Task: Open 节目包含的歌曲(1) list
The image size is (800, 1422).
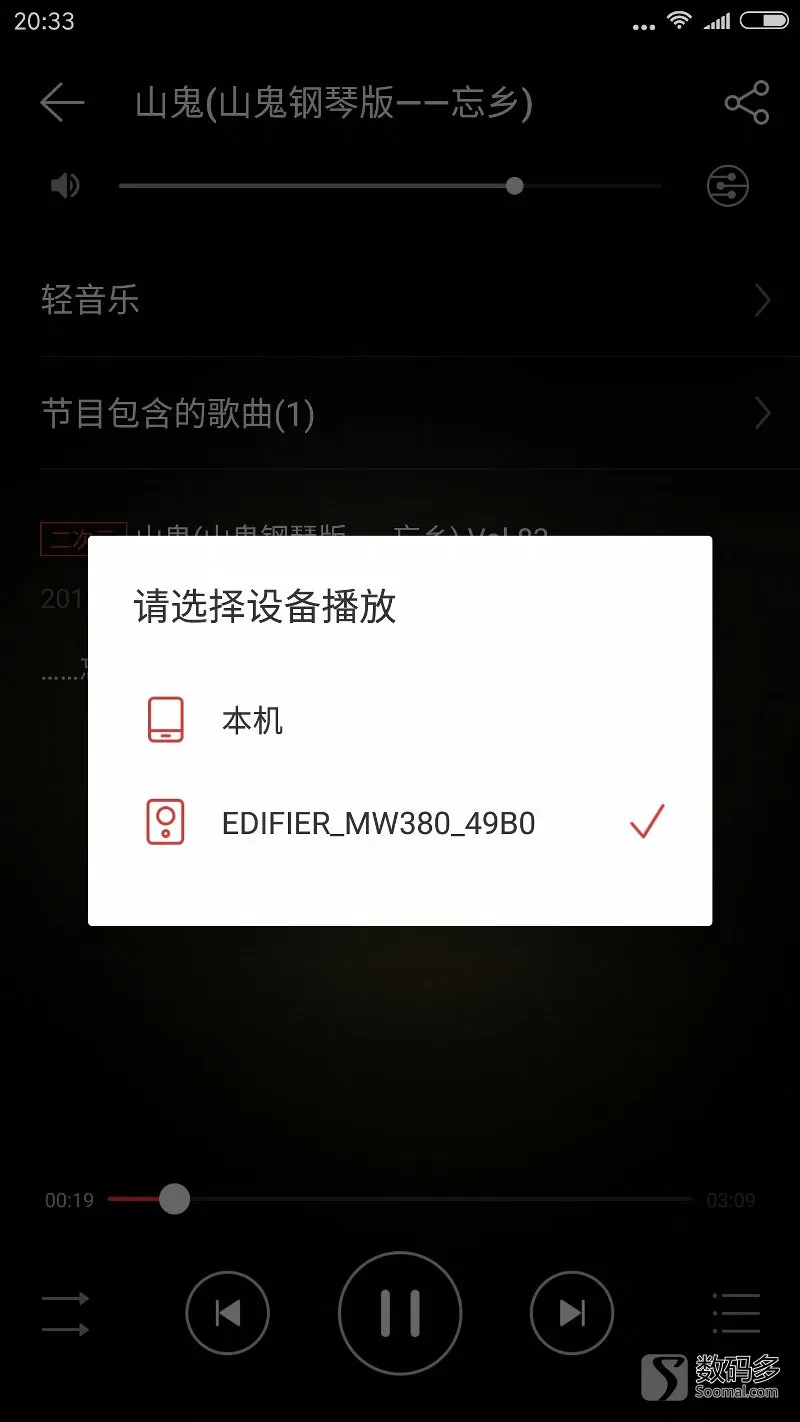Action: coord(400,413)
